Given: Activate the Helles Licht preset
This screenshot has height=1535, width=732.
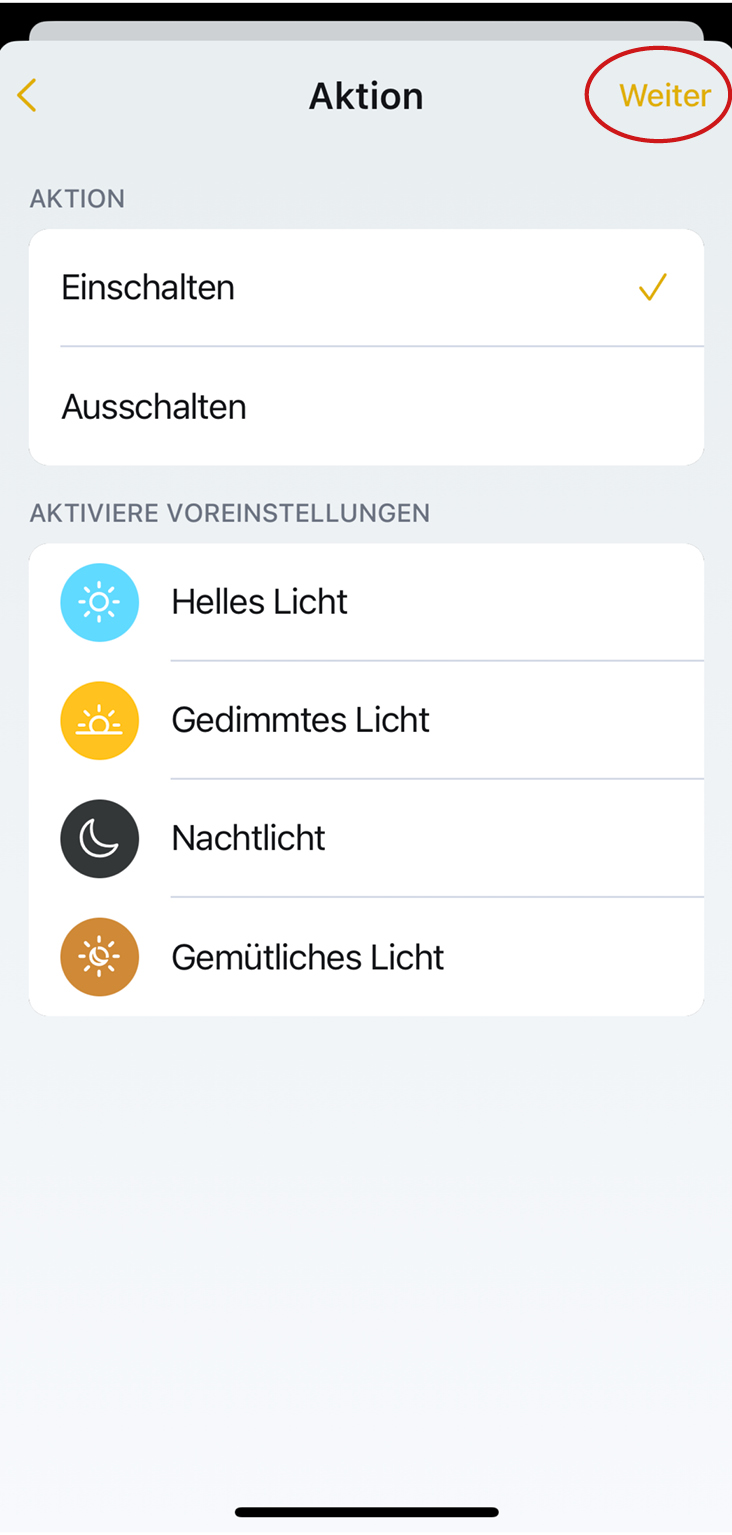Looking at the screenshot, I should click(366, 602).
